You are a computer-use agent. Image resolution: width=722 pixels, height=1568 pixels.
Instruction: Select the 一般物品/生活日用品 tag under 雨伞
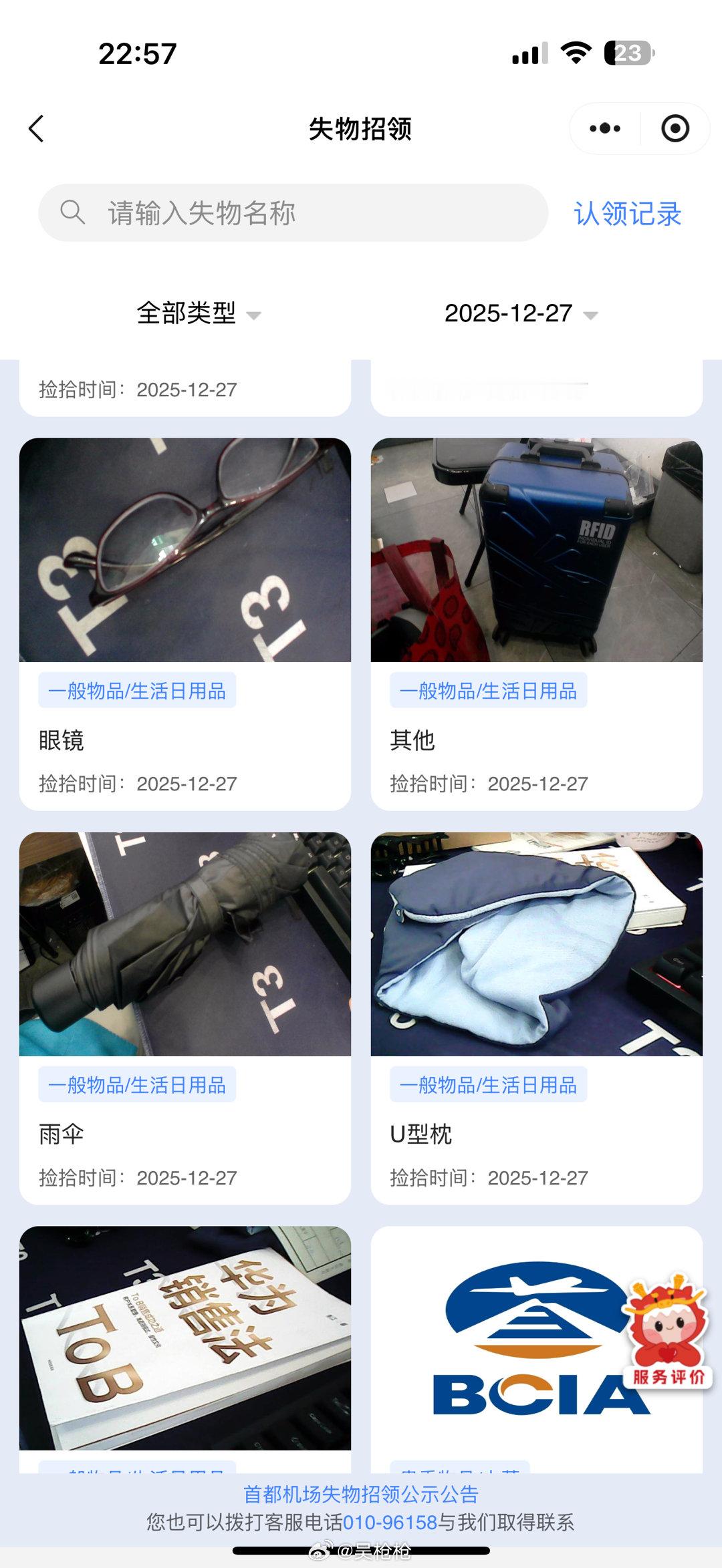[136, 1084]
